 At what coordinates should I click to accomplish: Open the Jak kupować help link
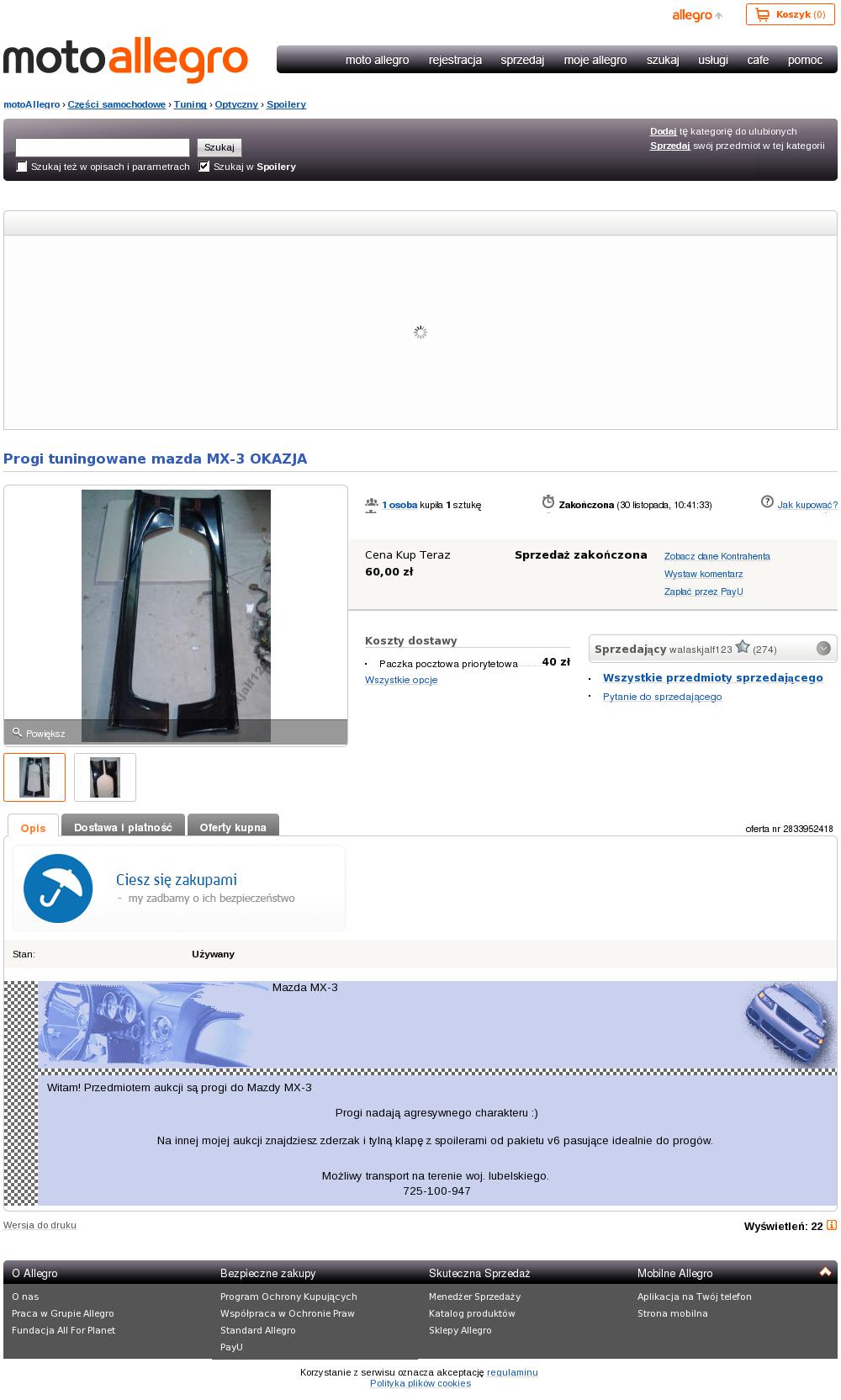807,505
